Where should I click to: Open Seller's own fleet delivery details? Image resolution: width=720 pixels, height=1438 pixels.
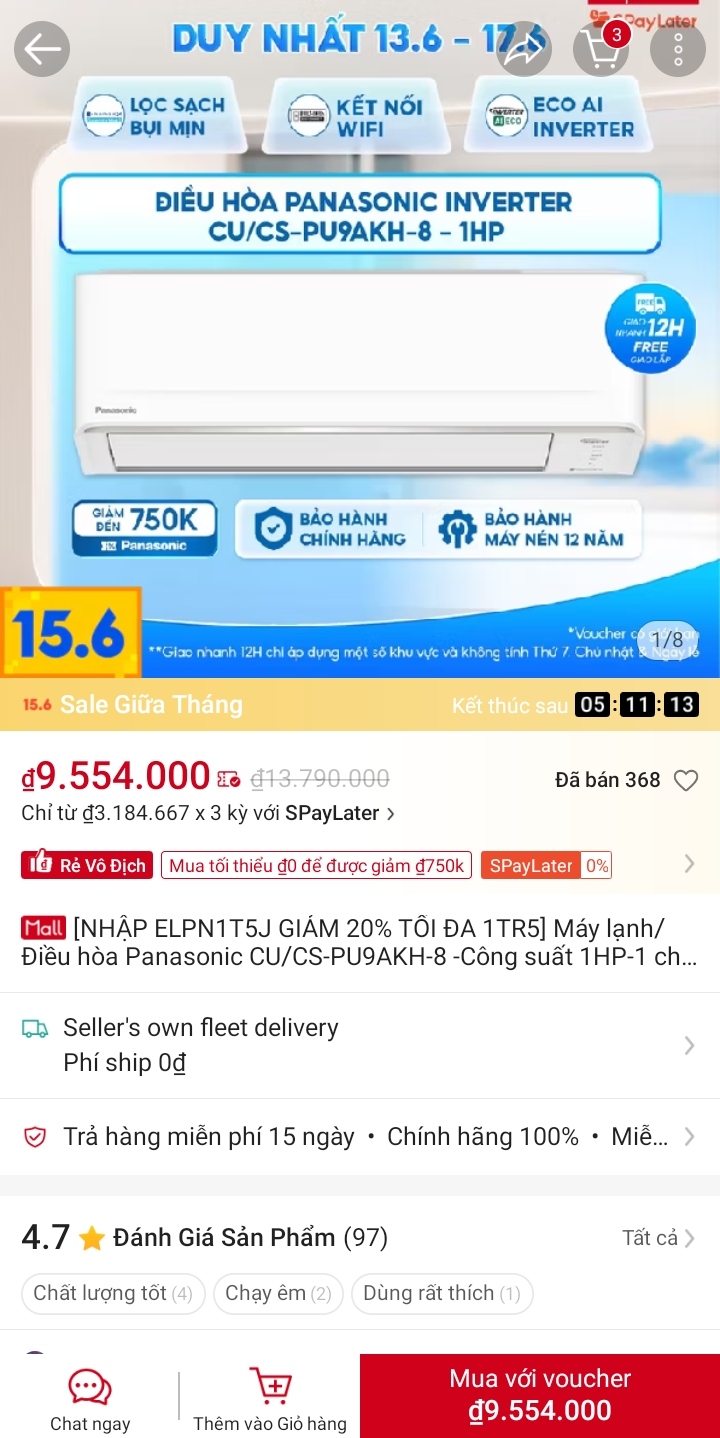(x=360, y=1045)
